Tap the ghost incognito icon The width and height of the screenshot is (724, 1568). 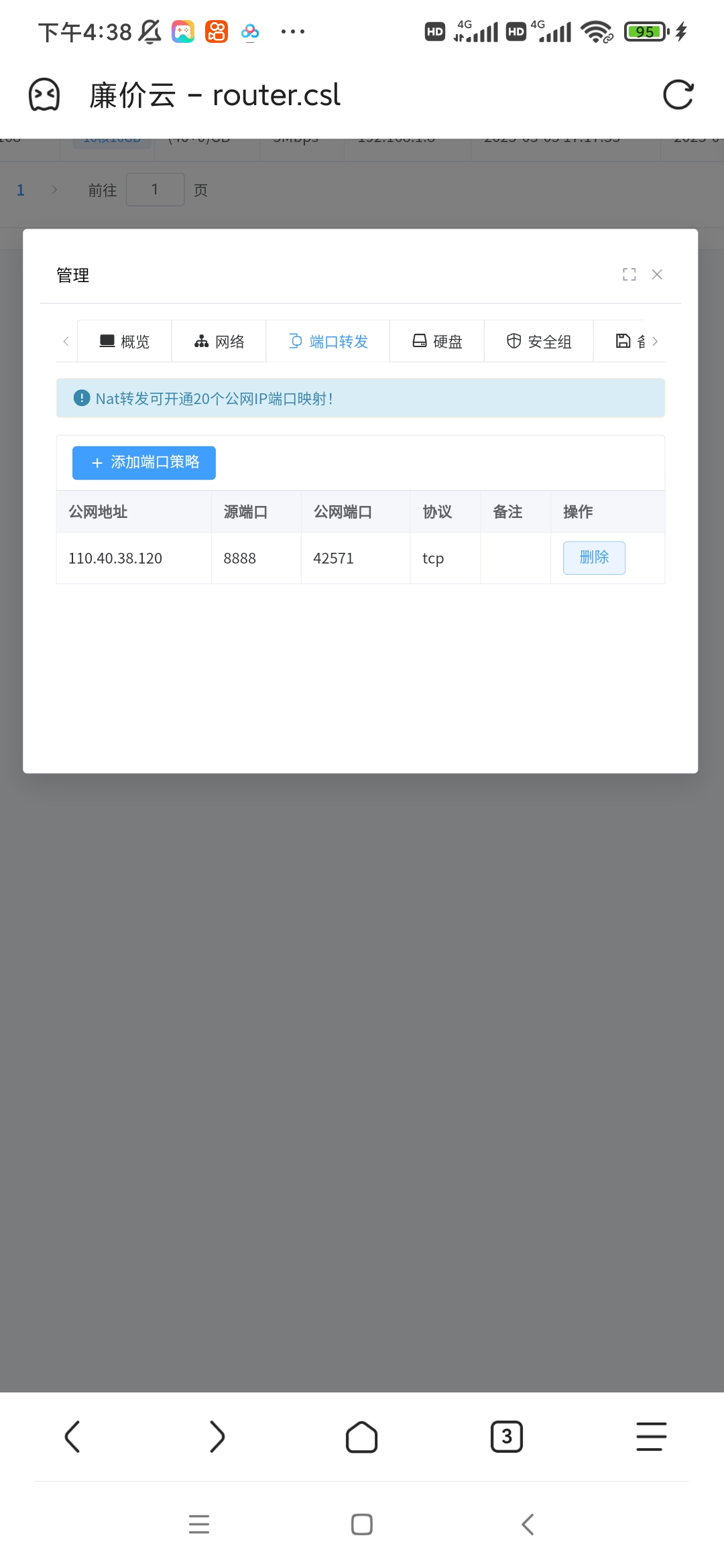pyautogui.click(x=44, y=94)
